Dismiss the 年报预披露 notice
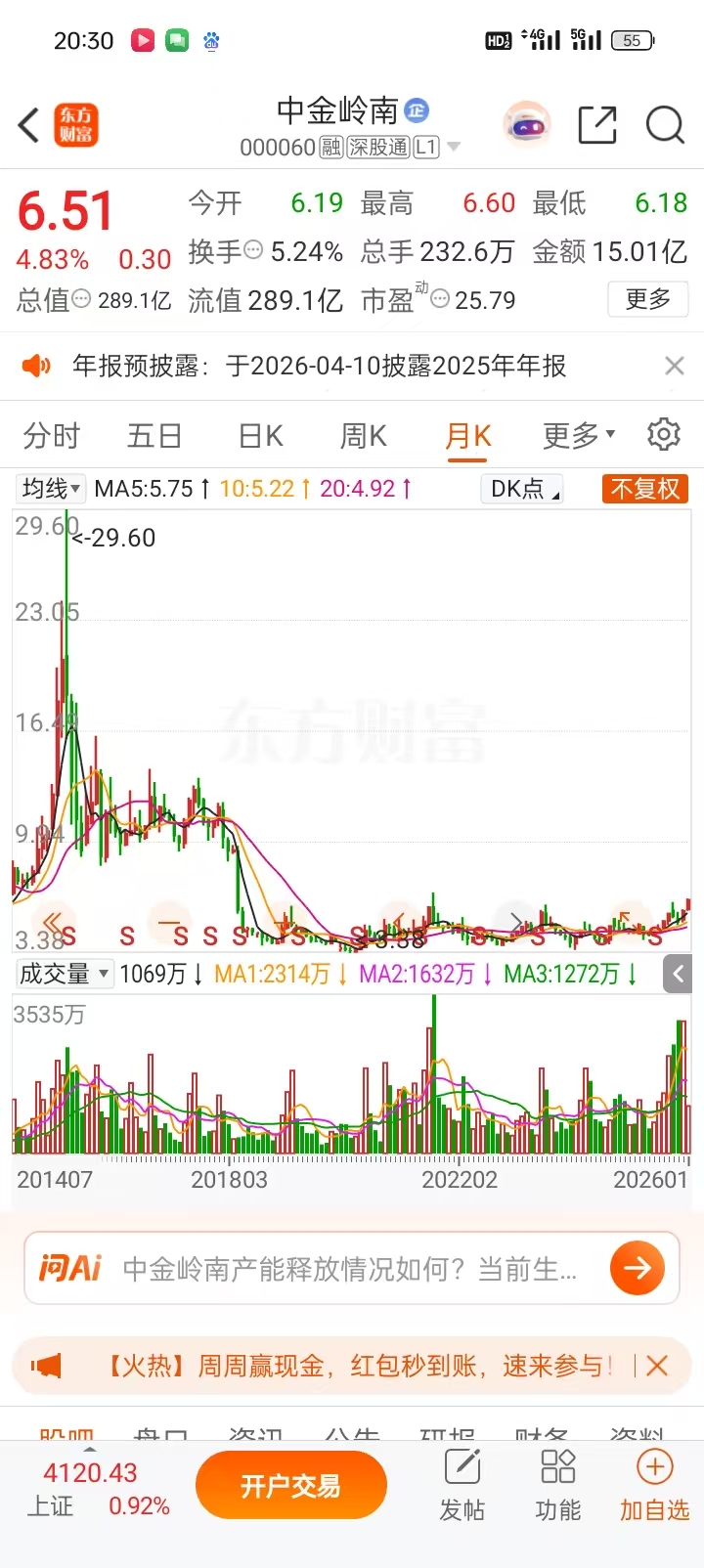Viewport: 704px width, 1568px height. pyautogui.click(x=674, y=366)
